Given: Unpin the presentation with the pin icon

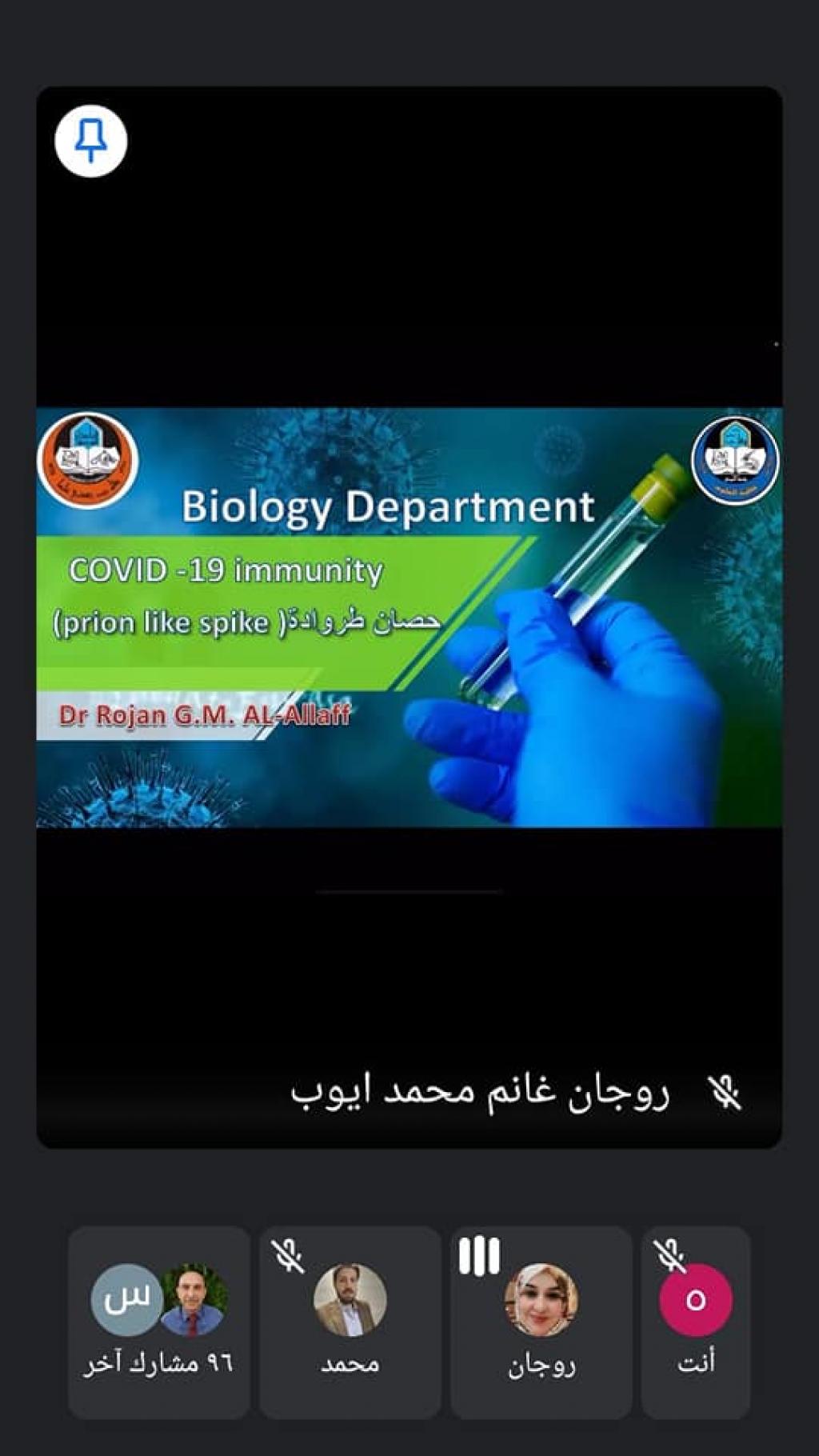Looking at the screenshot, I should (90, 141).
